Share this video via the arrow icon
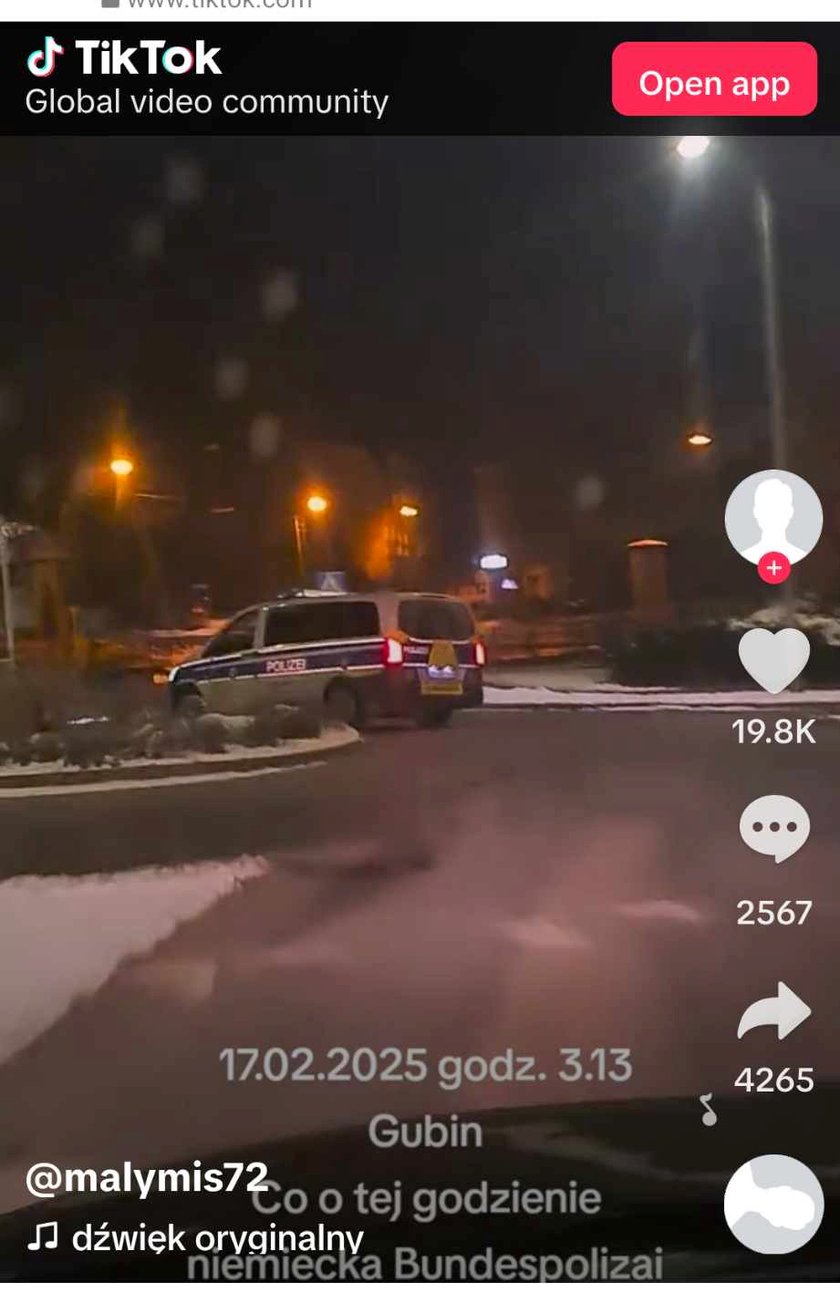 click(x=773, y=1011)
